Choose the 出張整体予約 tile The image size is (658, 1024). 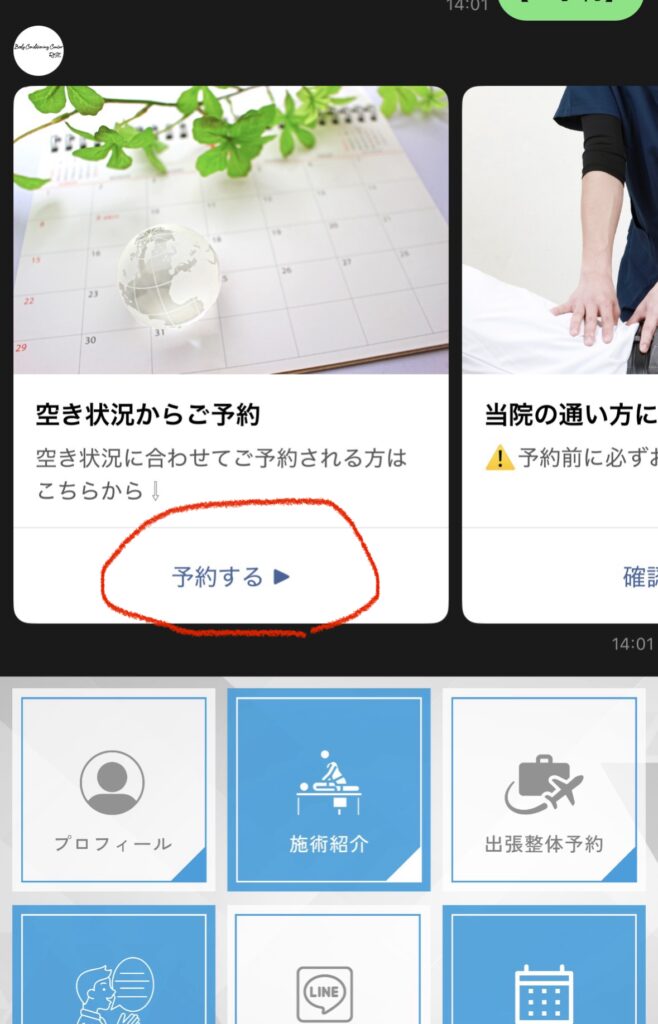[544, 789]
